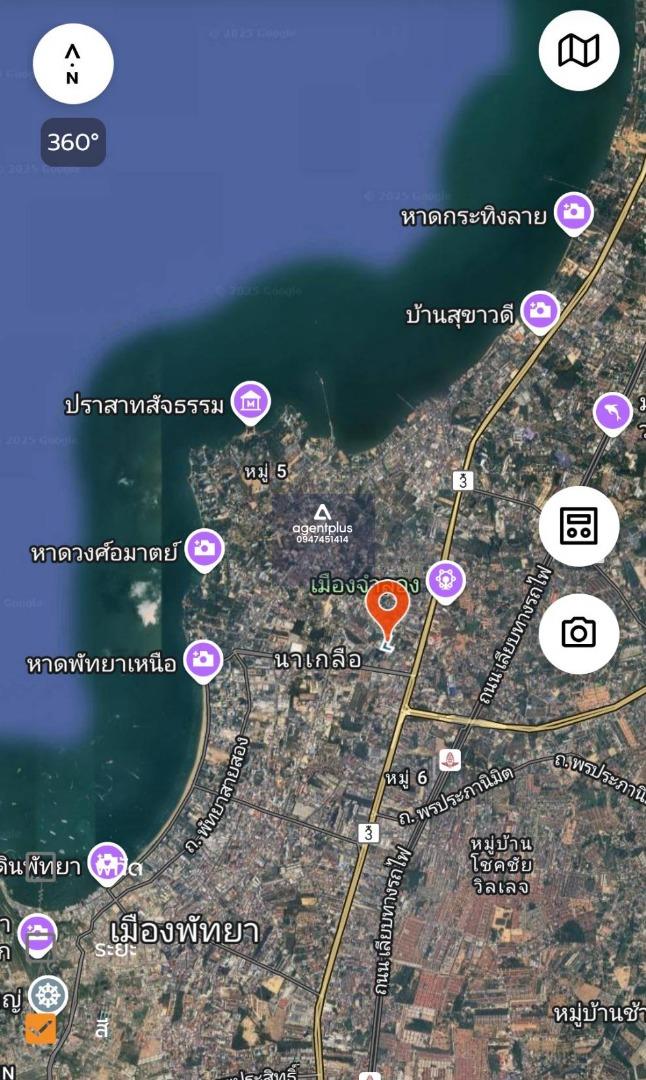
Task: Tap the dolphin marker
Action: (x=612, y=413)
